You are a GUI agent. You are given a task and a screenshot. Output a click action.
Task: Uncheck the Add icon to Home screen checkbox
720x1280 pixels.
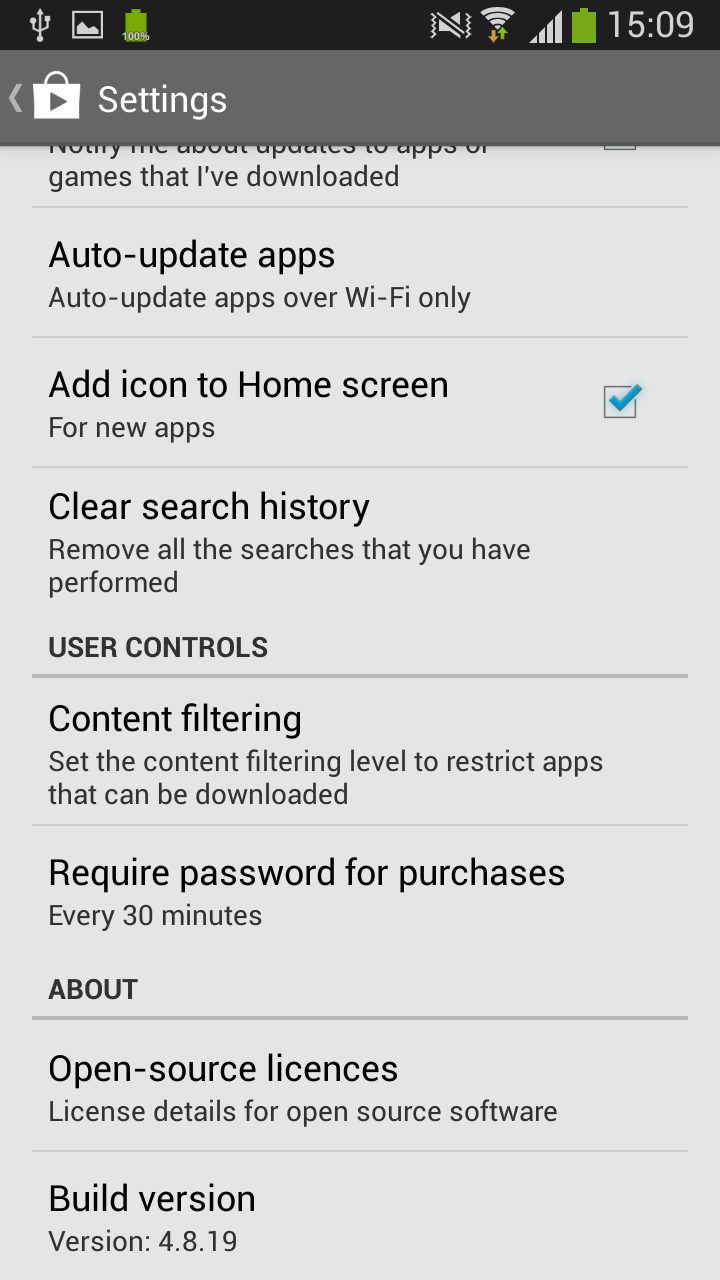(621, 402)
